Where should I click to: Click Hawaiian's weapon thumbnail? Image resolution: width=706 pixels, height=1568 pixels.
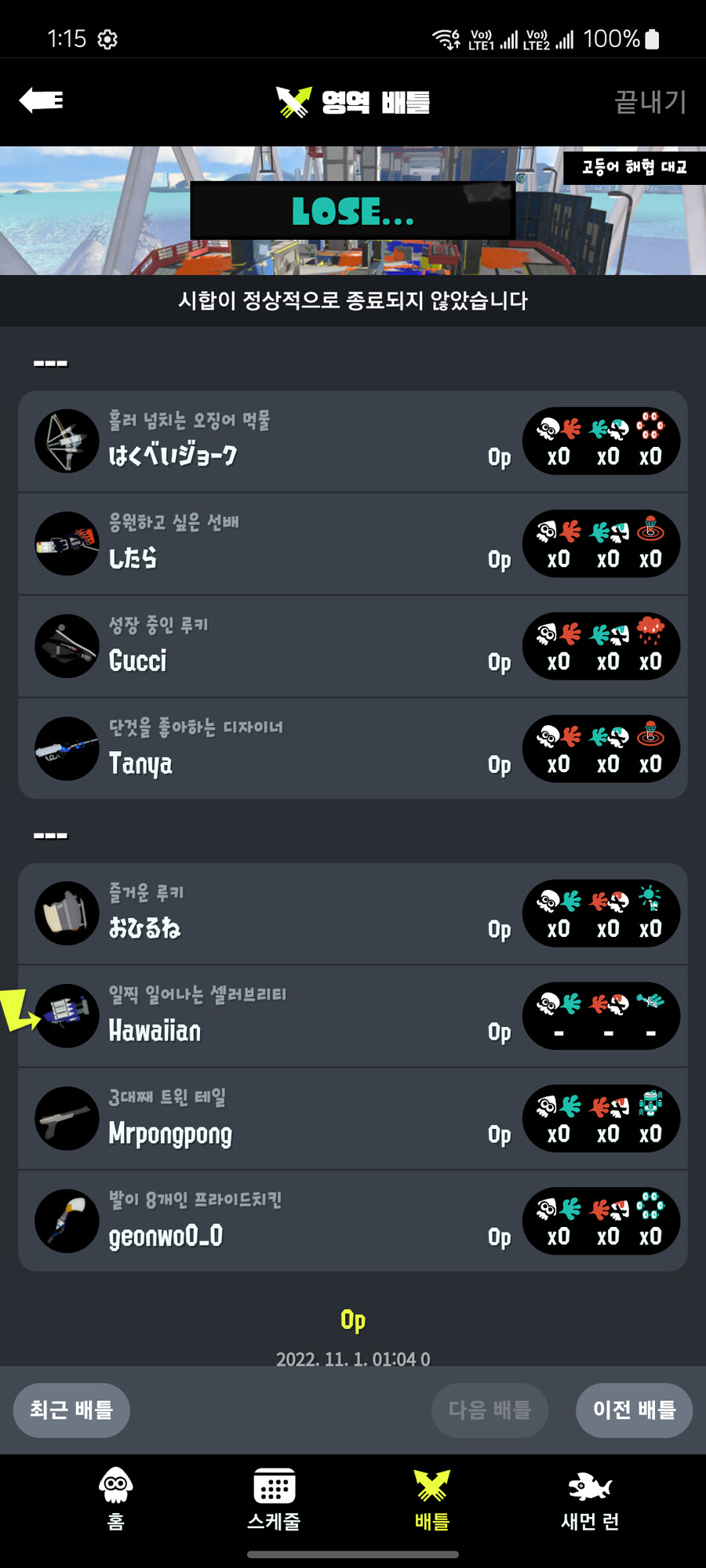click(x=67, y=1015)
